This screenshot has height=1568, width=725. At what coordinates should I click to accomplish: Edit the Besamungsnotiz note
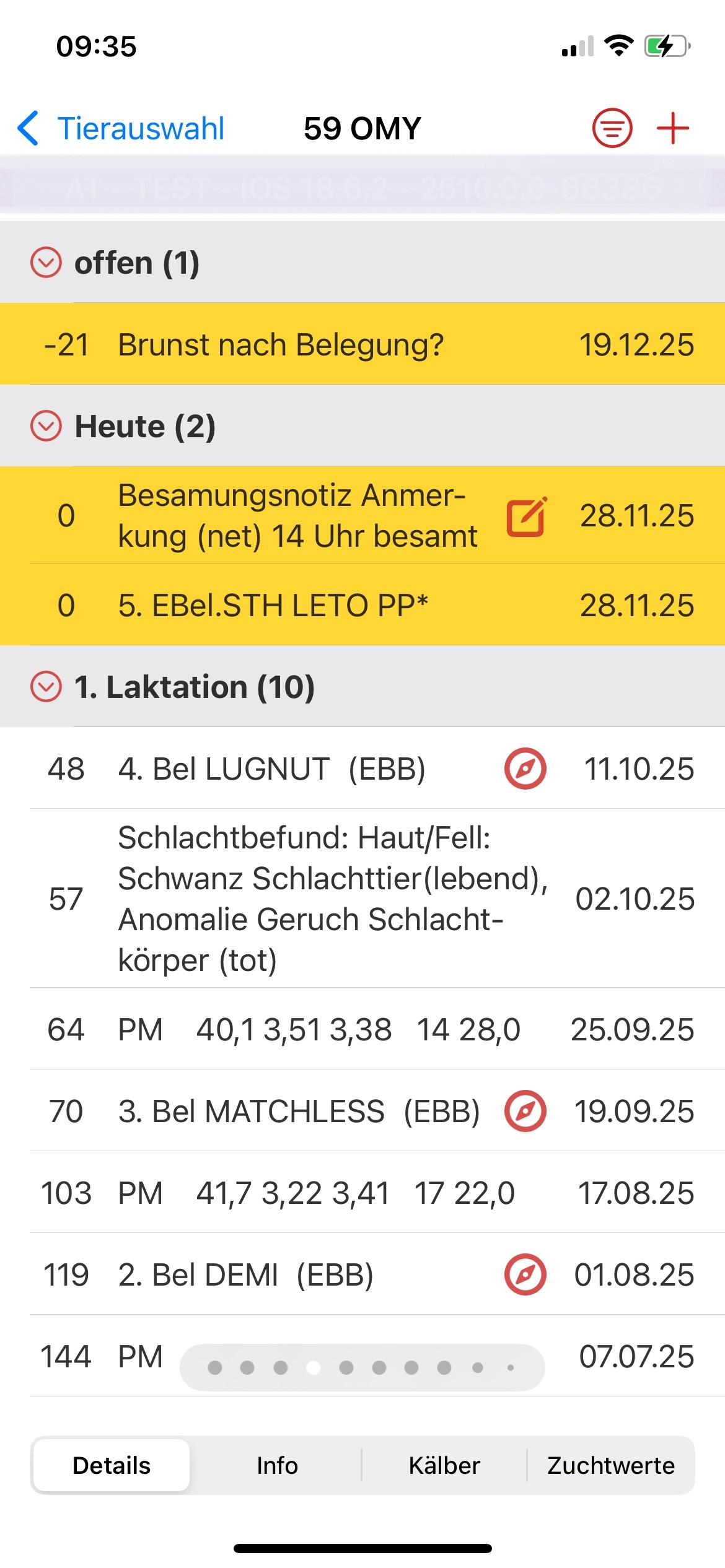click(526, 515)
